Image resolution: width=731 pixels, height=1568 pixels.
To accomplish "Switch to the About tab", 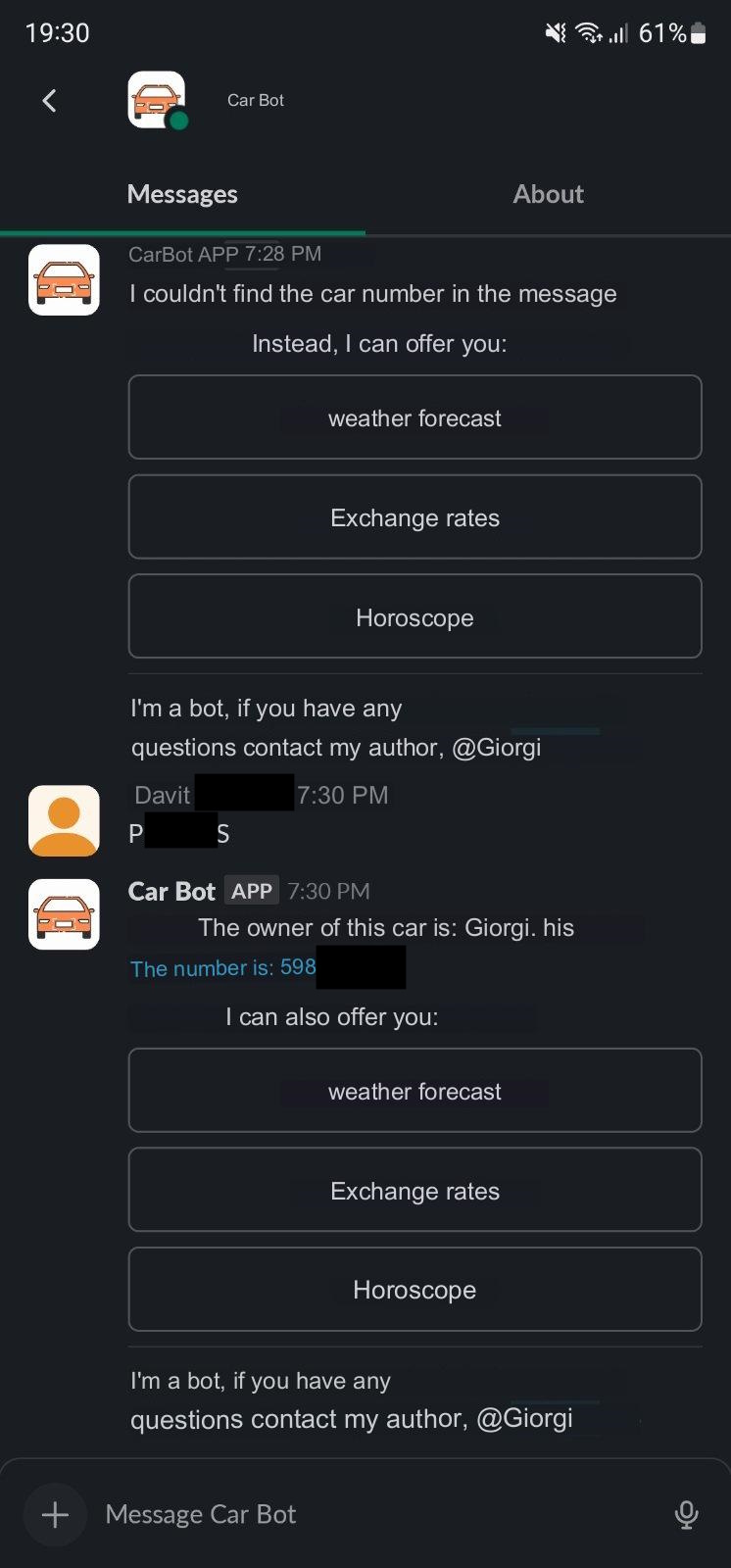I will pyautogui.click(x=548, y=193).
